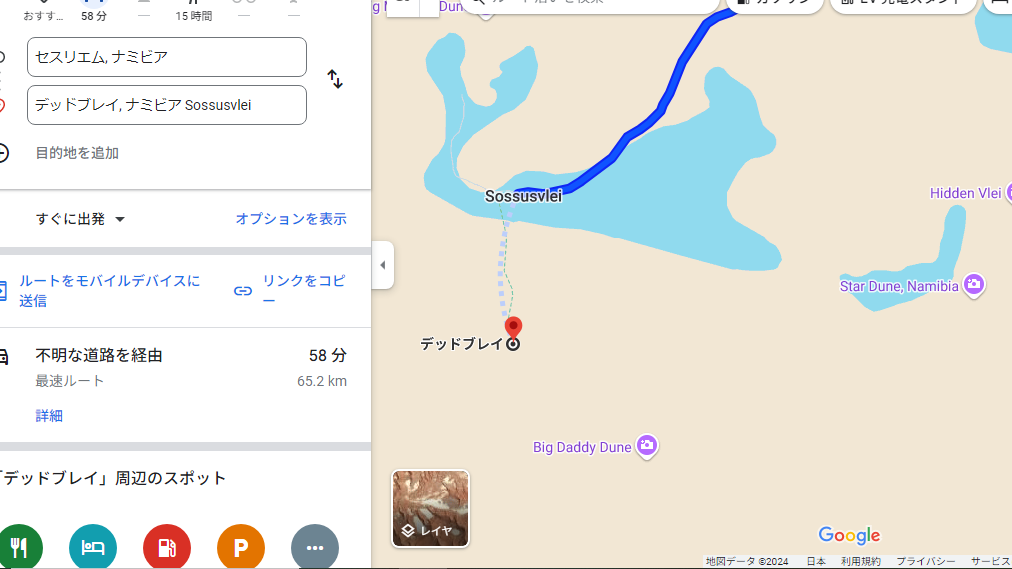
Task: Search nearby gas stations
Action: pyautogui.click(x=167, y=547)
